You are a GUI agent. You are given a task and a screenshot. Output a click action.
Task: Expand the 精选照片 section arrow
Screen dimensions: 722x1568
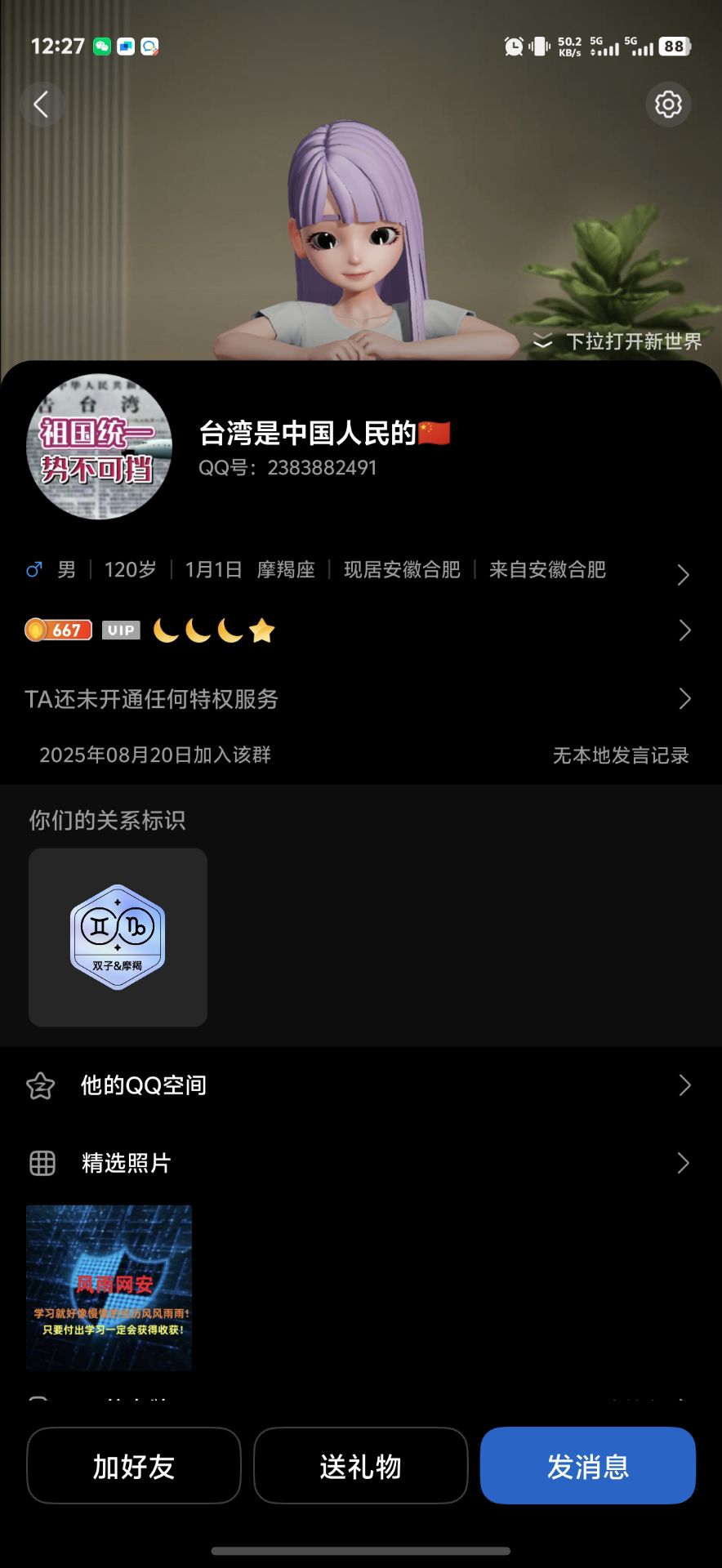point(684,1163)
